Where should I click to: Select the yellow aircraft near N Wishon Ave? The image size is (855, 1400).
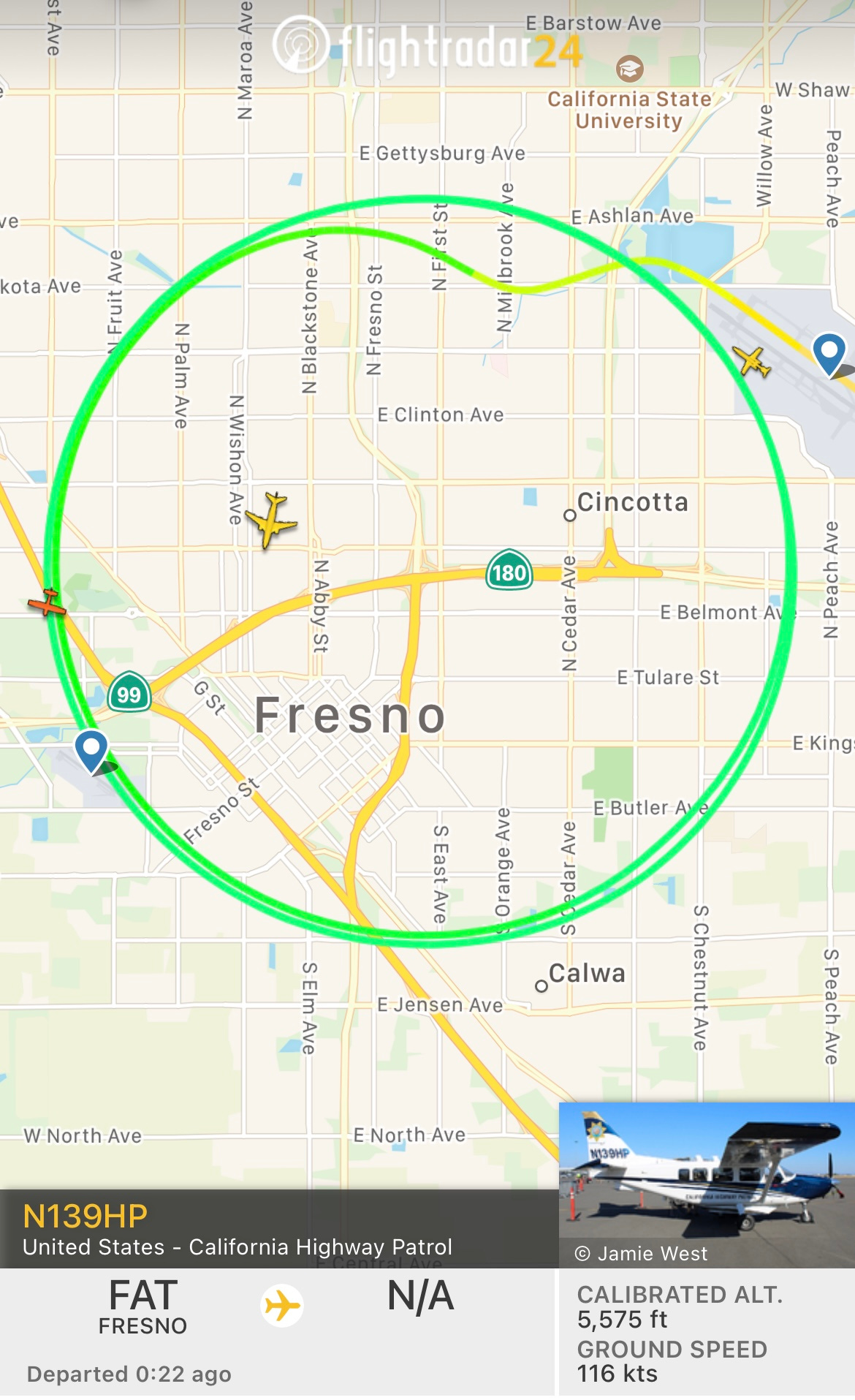(x=271, y=520)
